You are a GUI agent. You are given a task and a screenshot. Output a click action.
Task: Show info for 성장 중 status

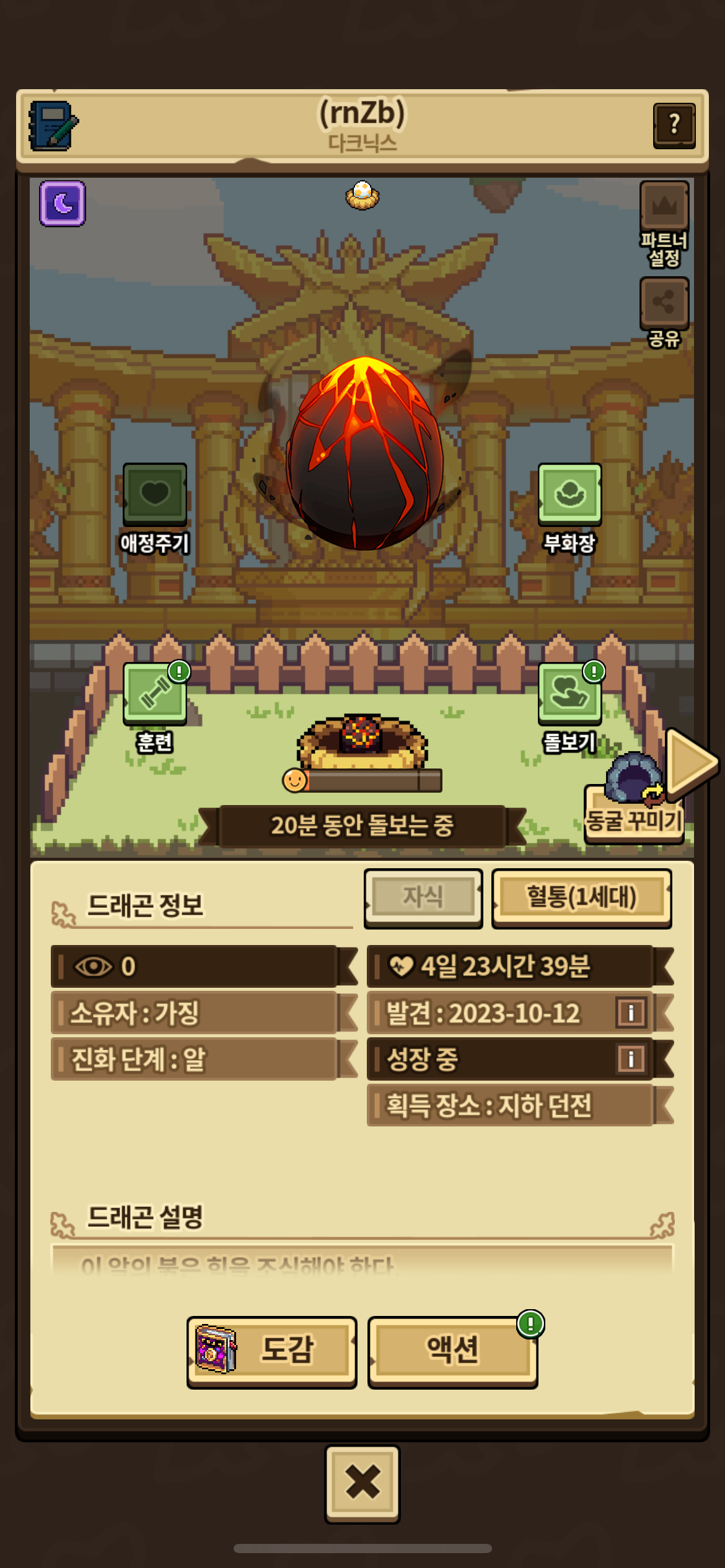(631, 1059)
